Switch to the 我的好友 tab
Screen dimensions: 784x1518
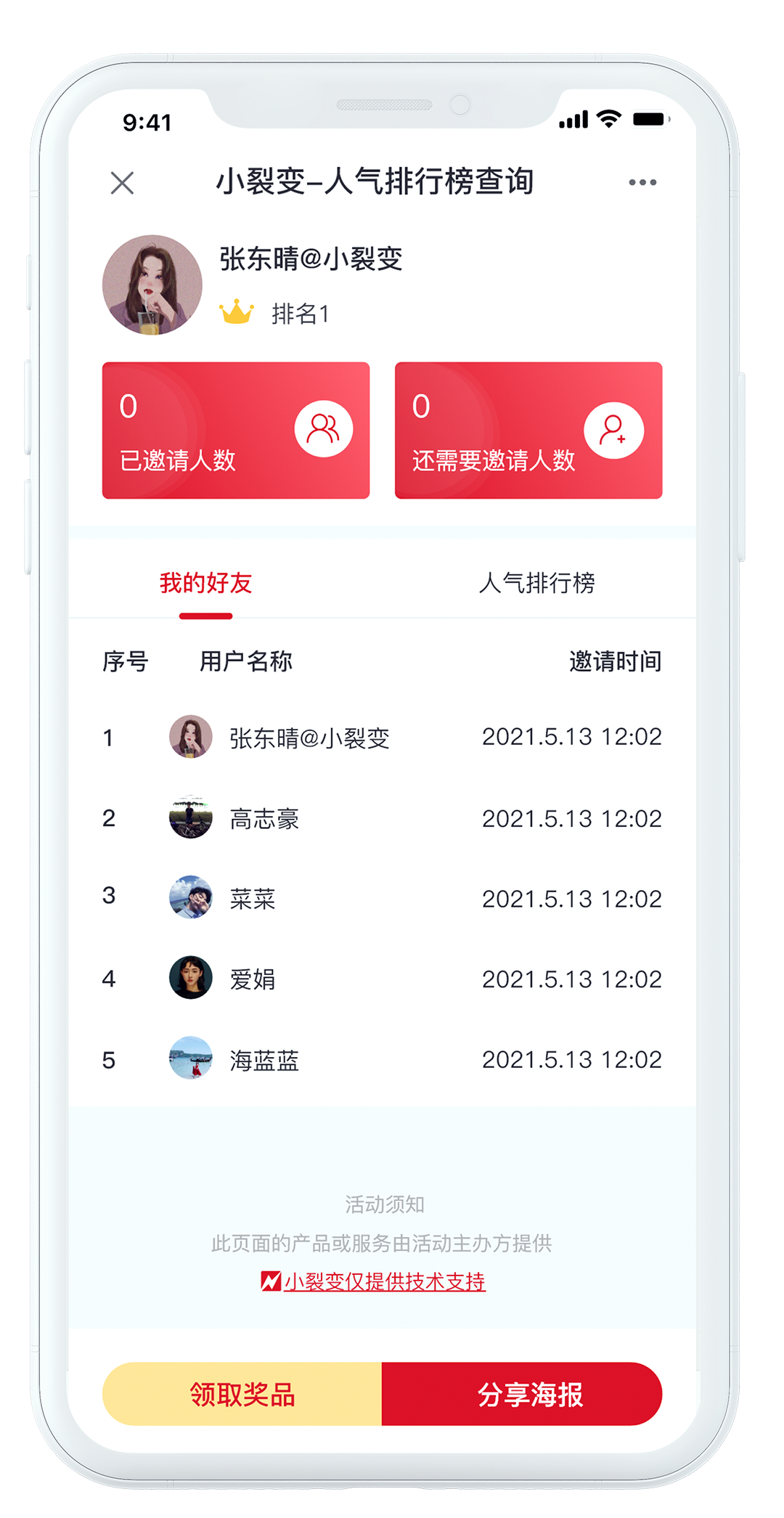205,583
